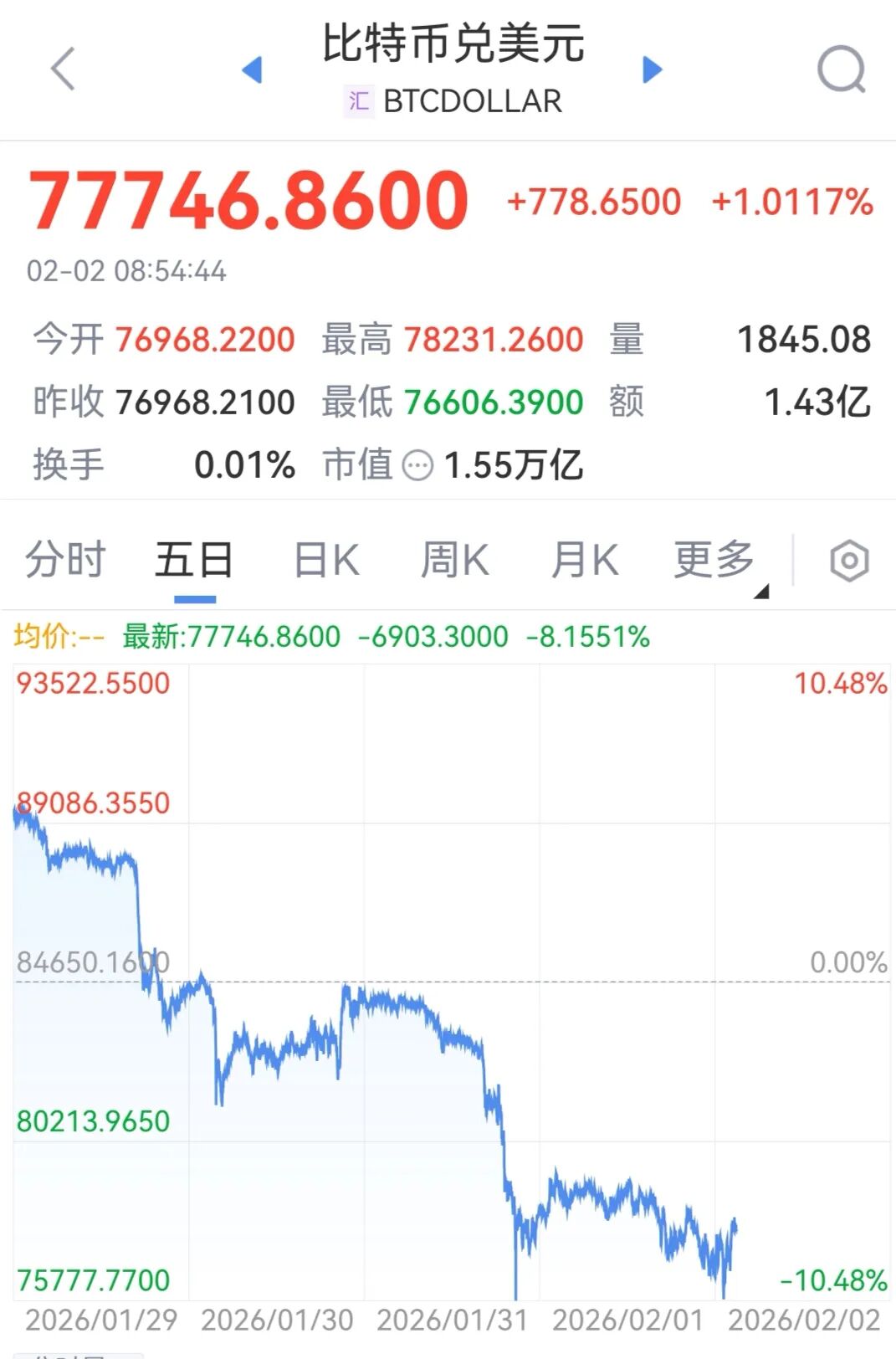Open the 更多 dropdown arrow
This screenshot has height=1359, width=896.
(760, 590)
